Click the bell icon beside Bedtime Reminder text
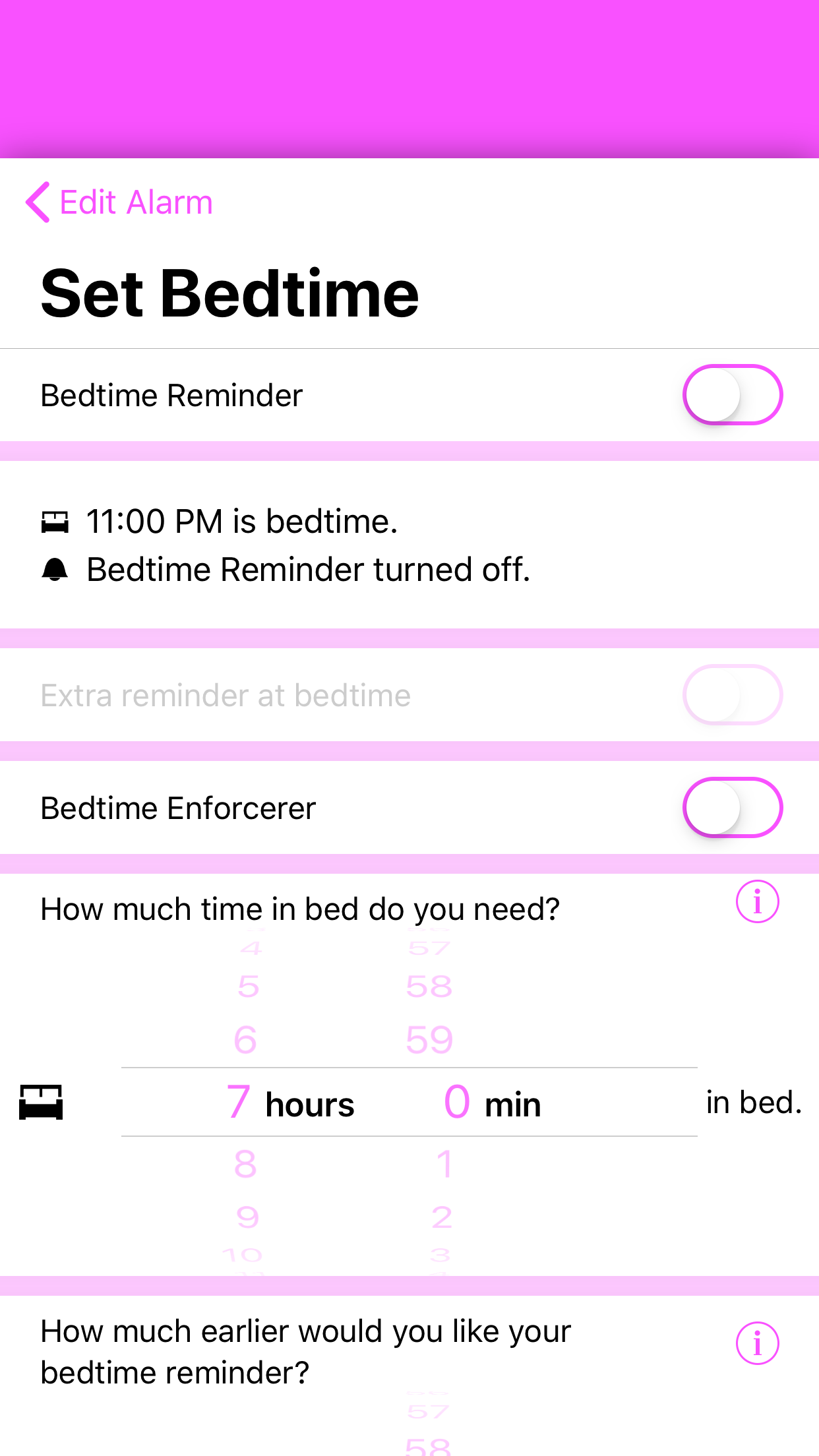Image resolution: width=819 pixels, height=1456 pixels. pyautogui.click(x=55, y=568)
